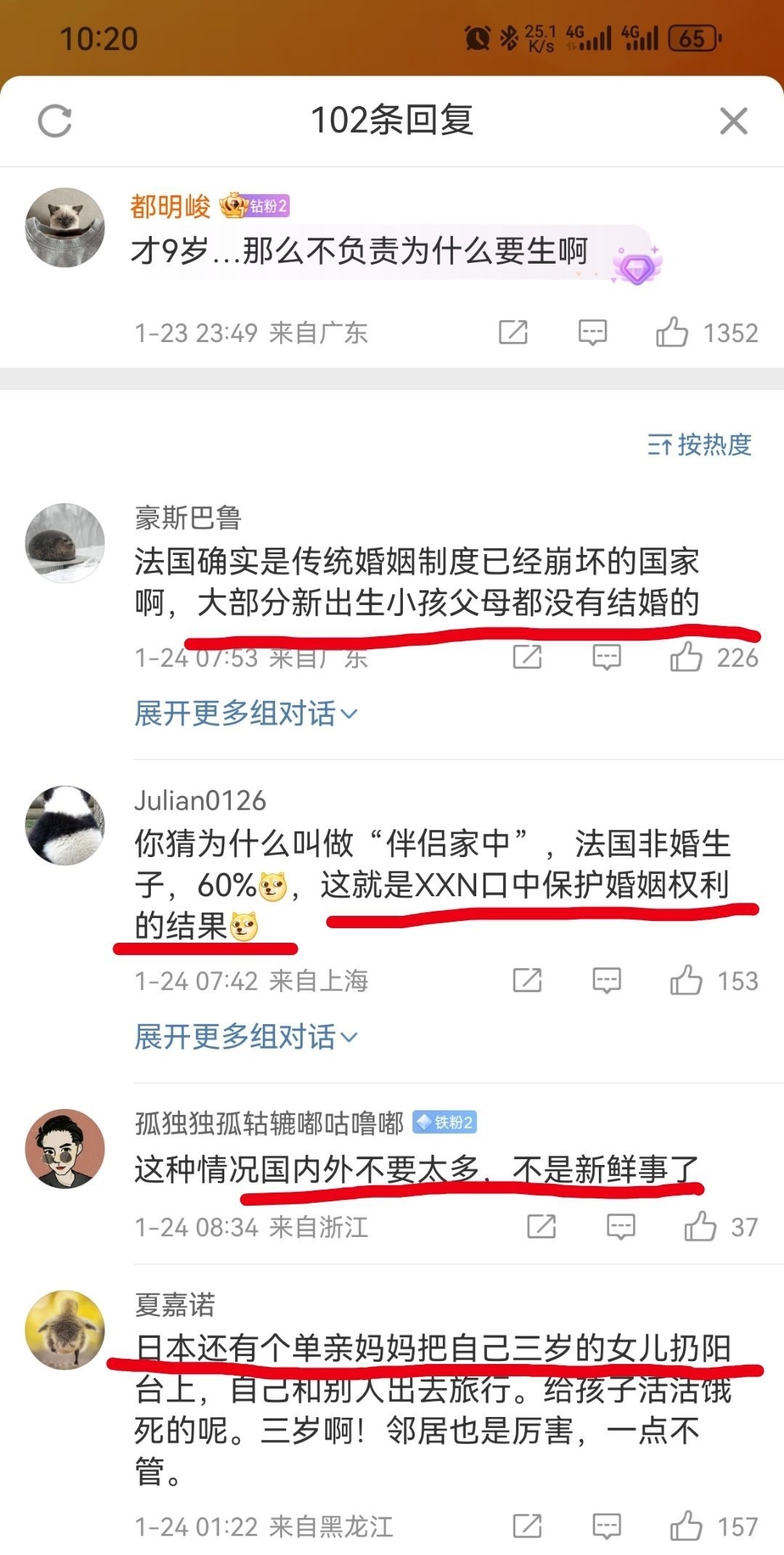The width and height of the screenshot is (784, 1555).
Task: Open 豪斯巴鲁's profile avatar
Action: pyautogui.click(x=65, y=543)
